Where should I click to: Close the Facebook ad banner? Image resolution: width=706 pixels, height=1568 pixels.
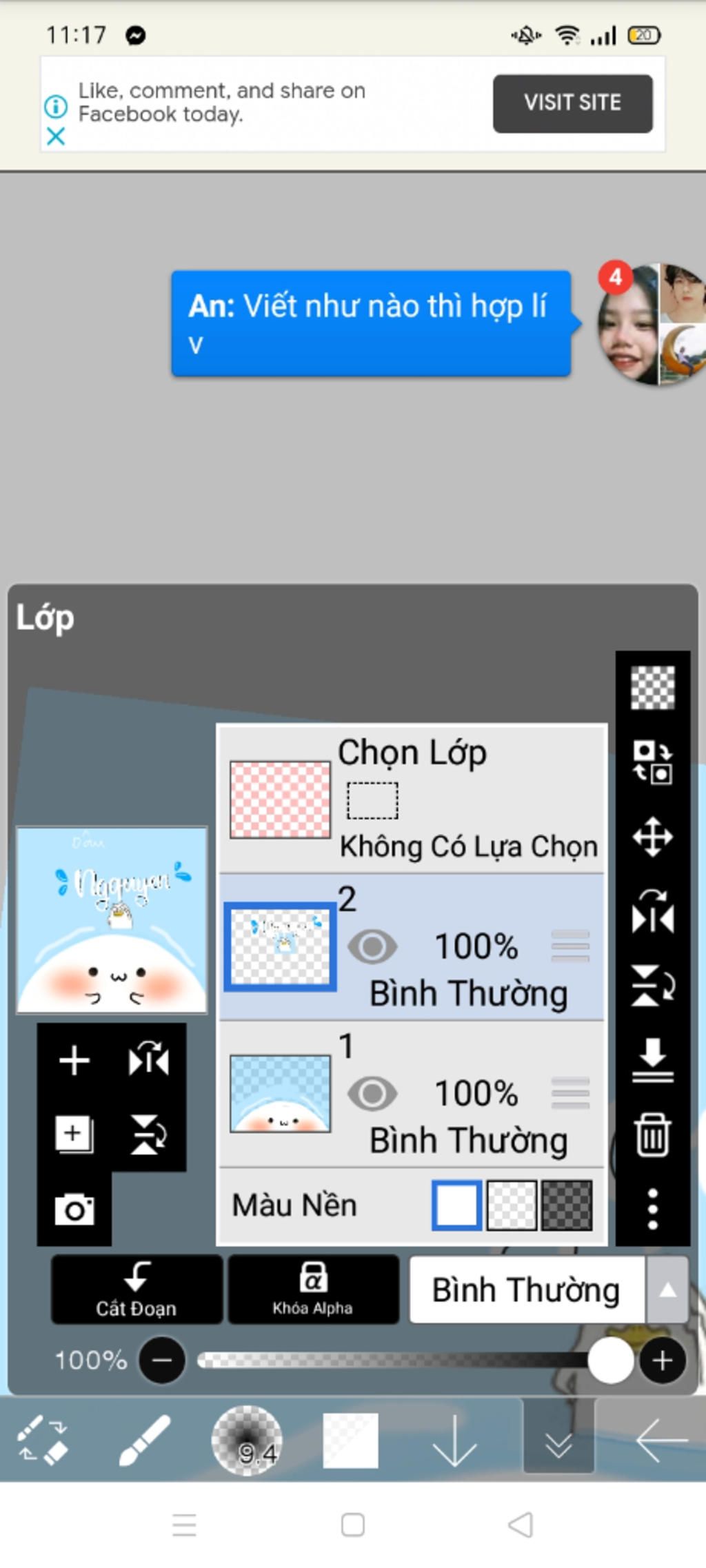point(56,136)
